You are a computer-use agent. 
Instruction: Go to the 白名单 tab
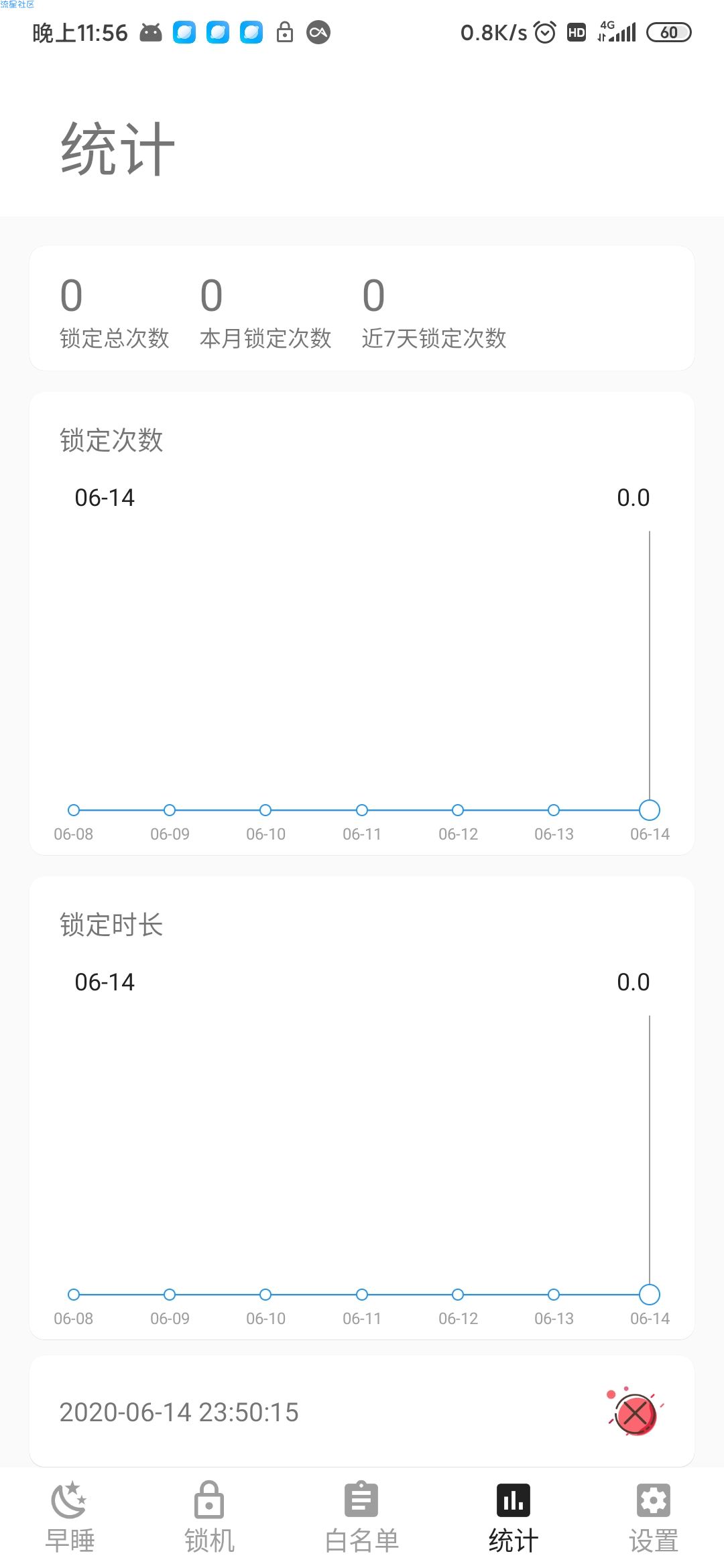point(362,1517)
